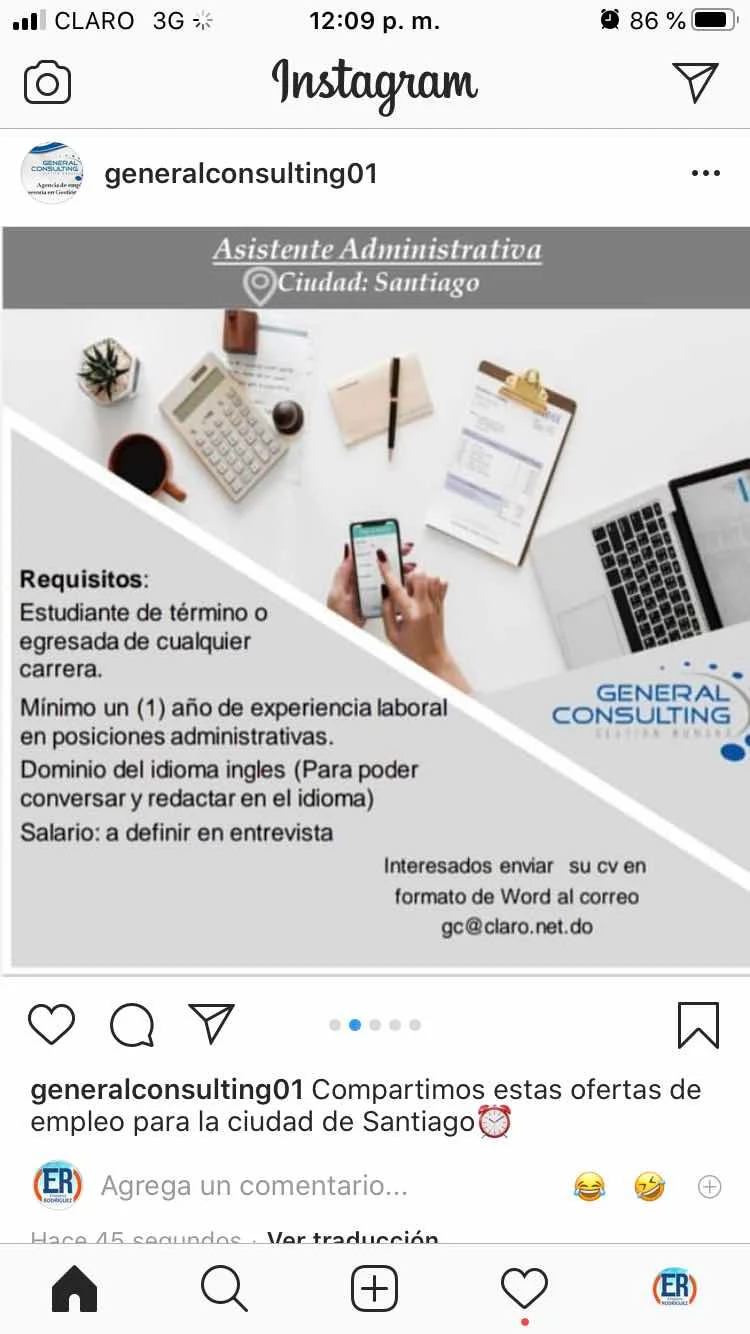The image size is (750, 1334).
Task: Add the rolling-laughing emoji quick reaction
Action: 650,1187
